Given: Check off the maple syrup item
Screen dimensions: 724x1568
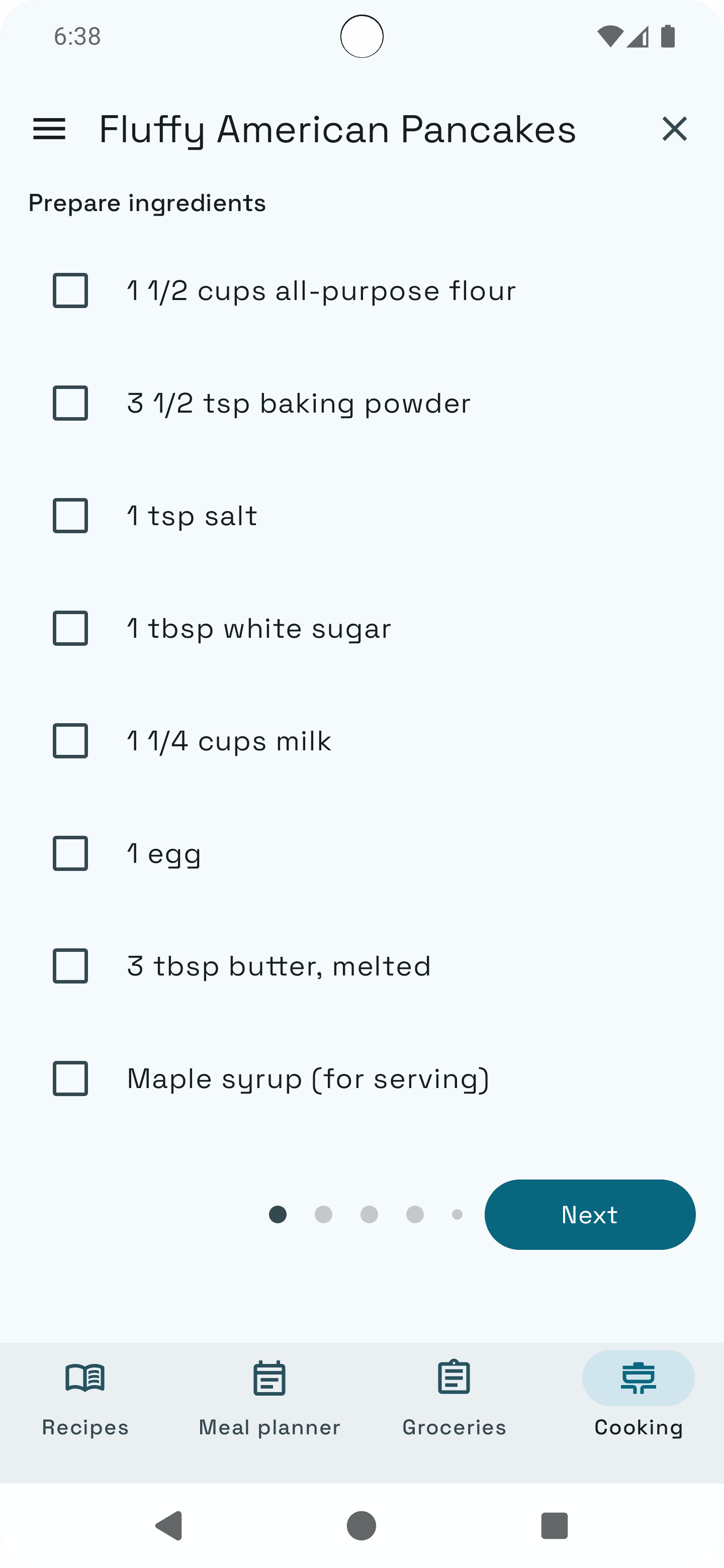Looking at the screenshot, I should [x=70, y=1079].
